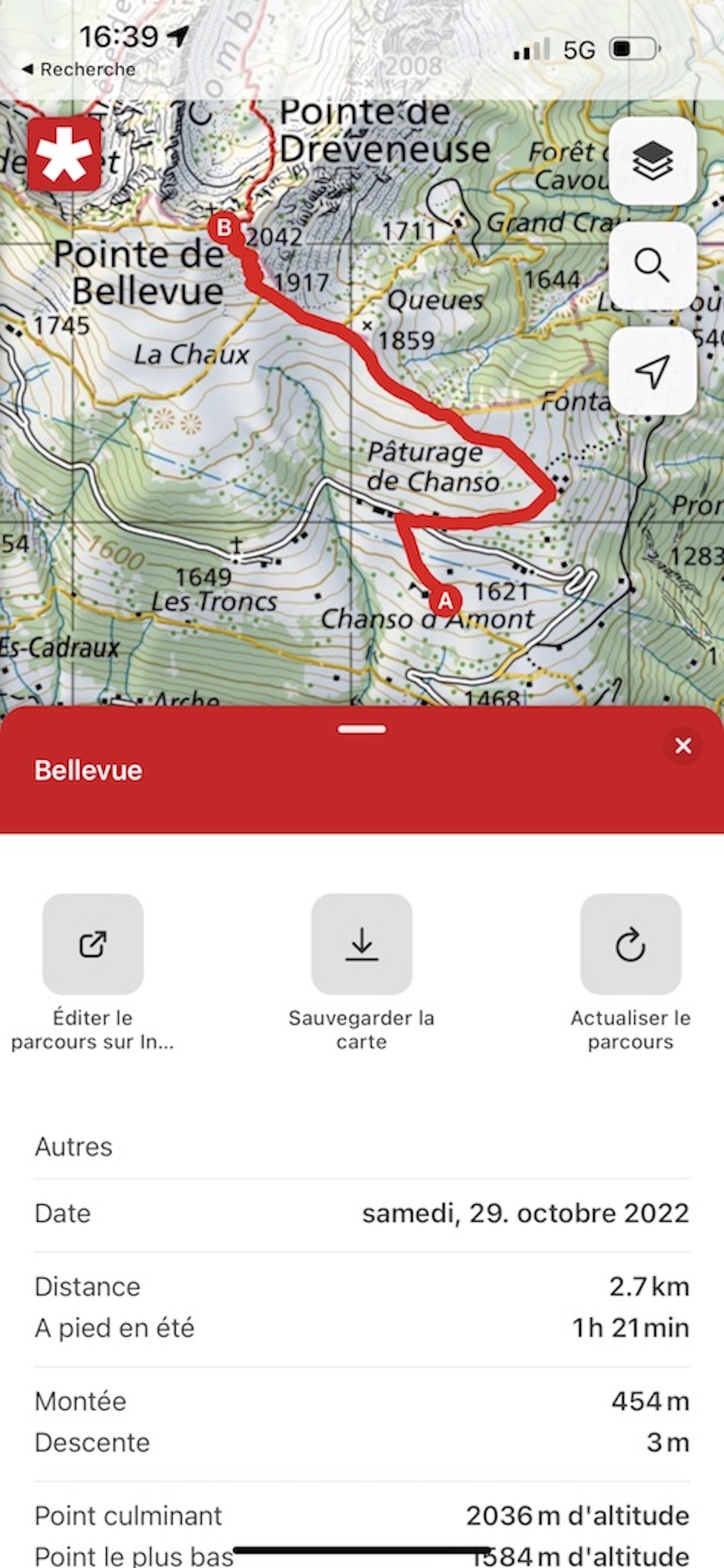Open the red SwissTopo menu button

click(65, 154)
